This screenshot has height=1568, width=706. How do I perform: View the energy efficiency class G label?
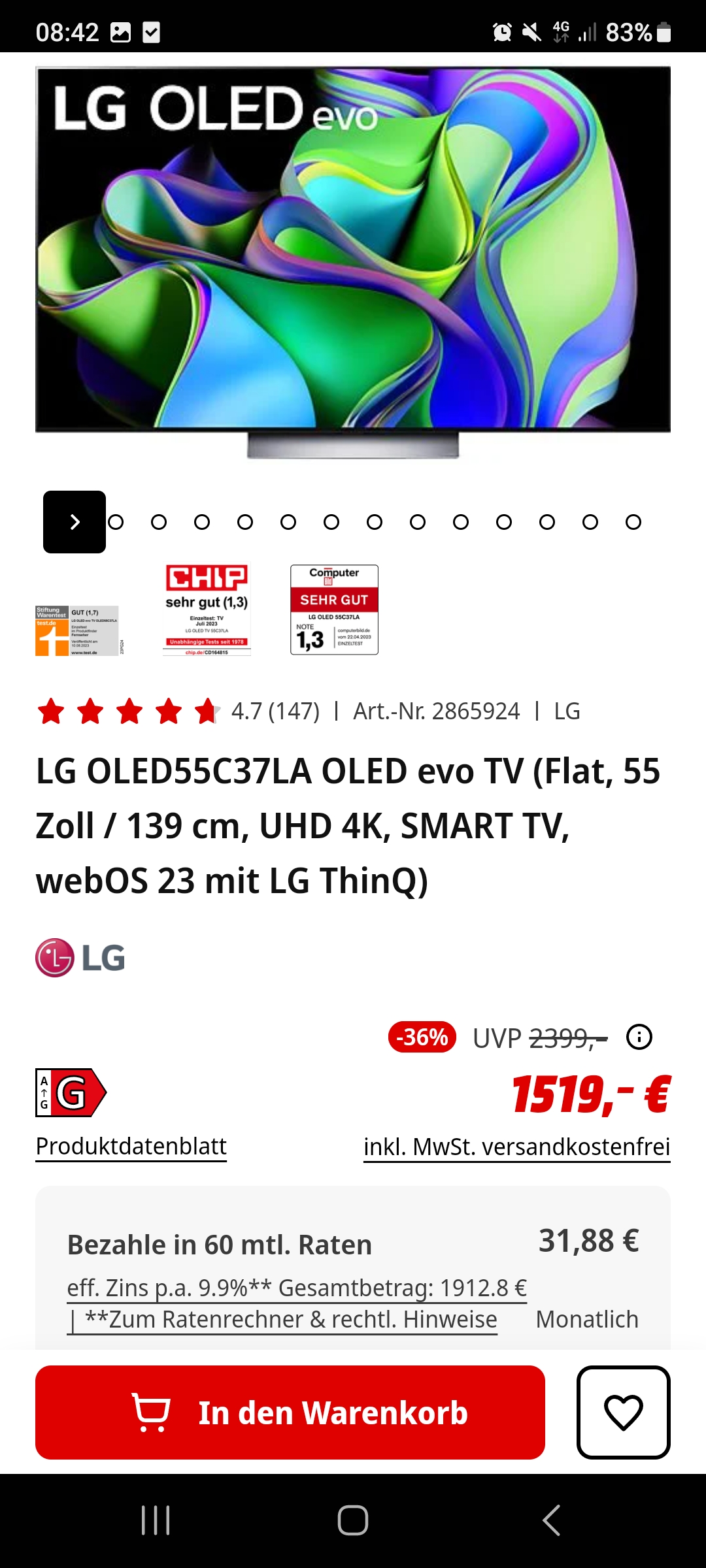(x=71, y=1092)
